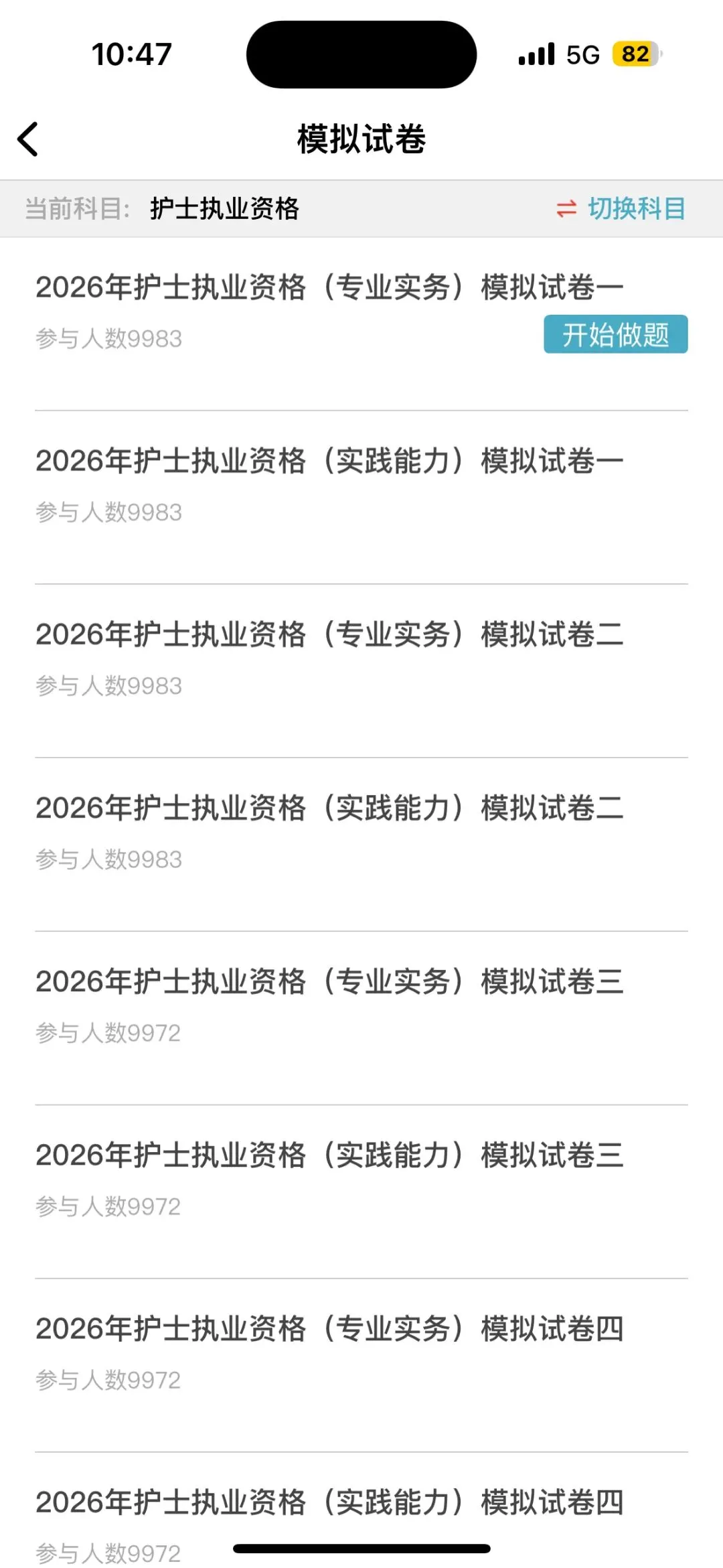View 实践能力 模拟试卷三

(329, 1155)
